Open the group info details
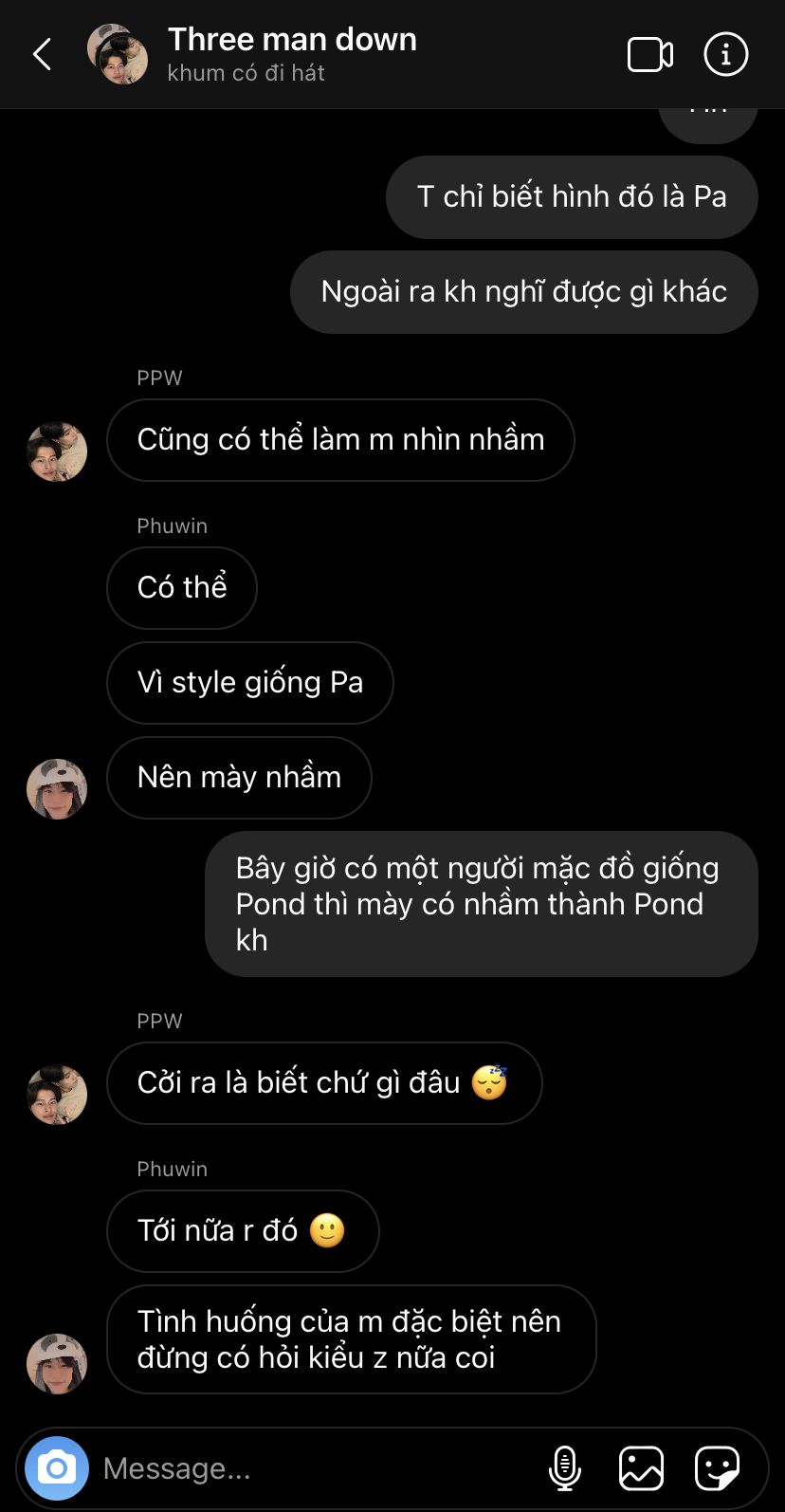This screenshot has width=785, height=1512. 726,55
